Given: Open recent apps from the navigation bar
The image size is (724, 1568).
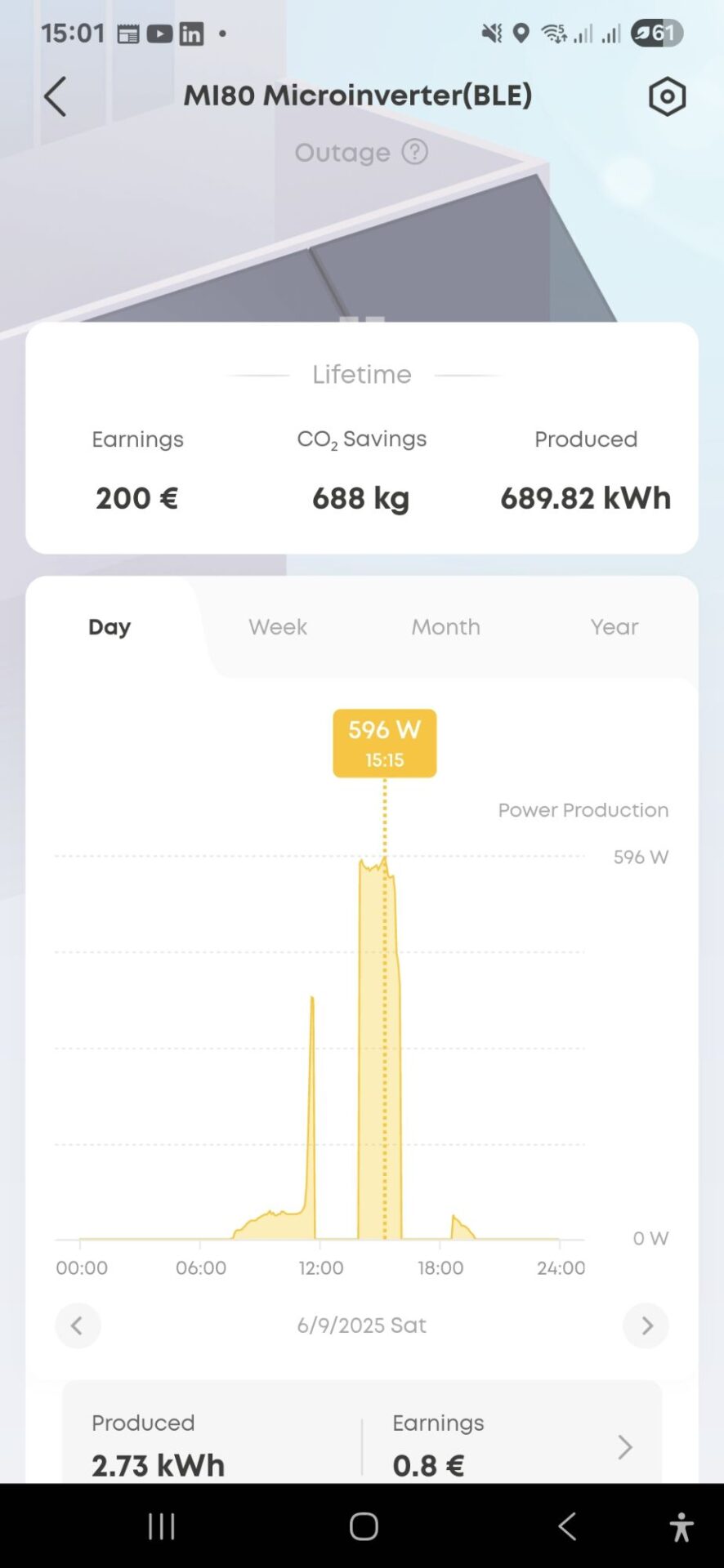Looking at the screenshot, I should 162,1526.
